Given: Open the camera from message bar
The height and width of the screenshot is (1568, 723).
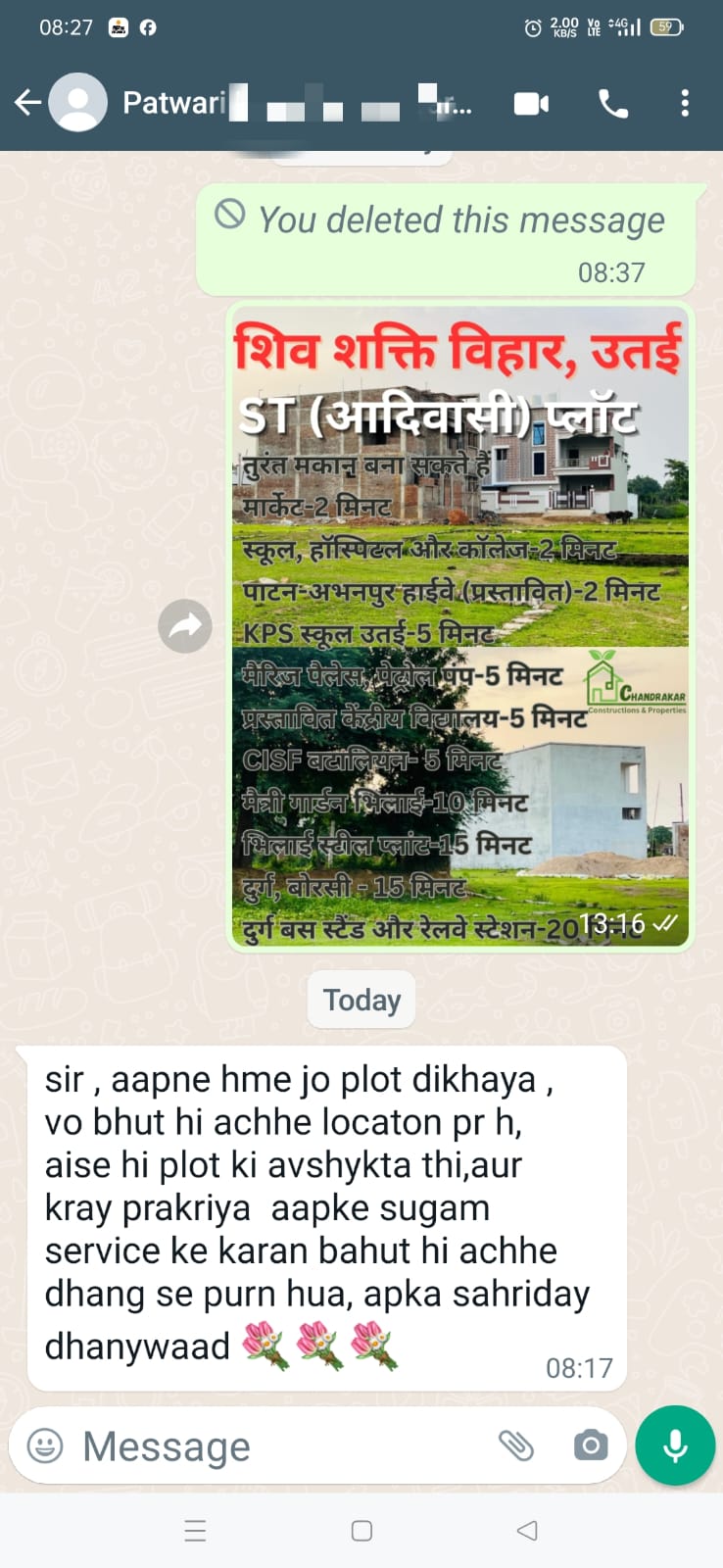Looking at the screenshot, I should tap(590, 1445).
